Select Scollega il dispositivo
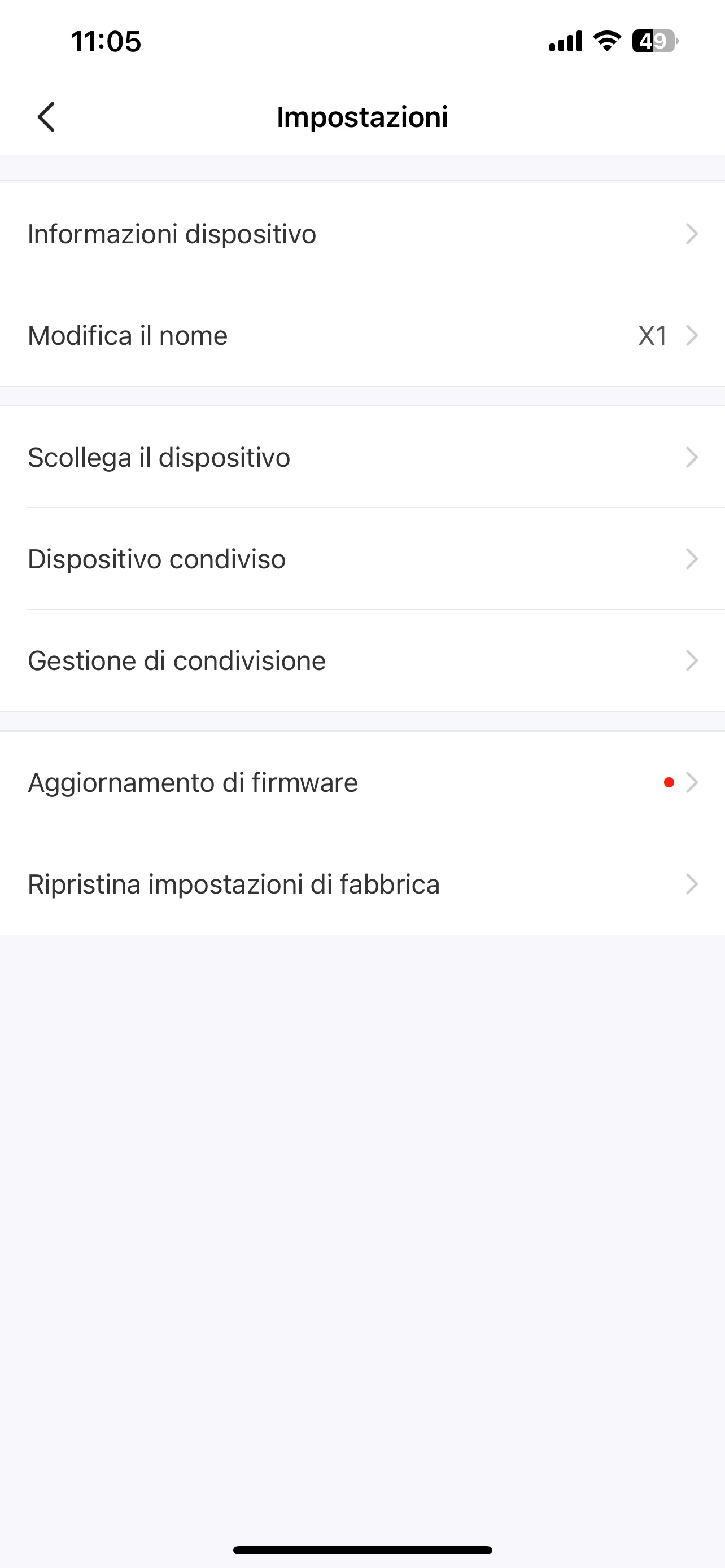Image resolution: width=725 pixels, height=1568 pixels. pos(362,457)
